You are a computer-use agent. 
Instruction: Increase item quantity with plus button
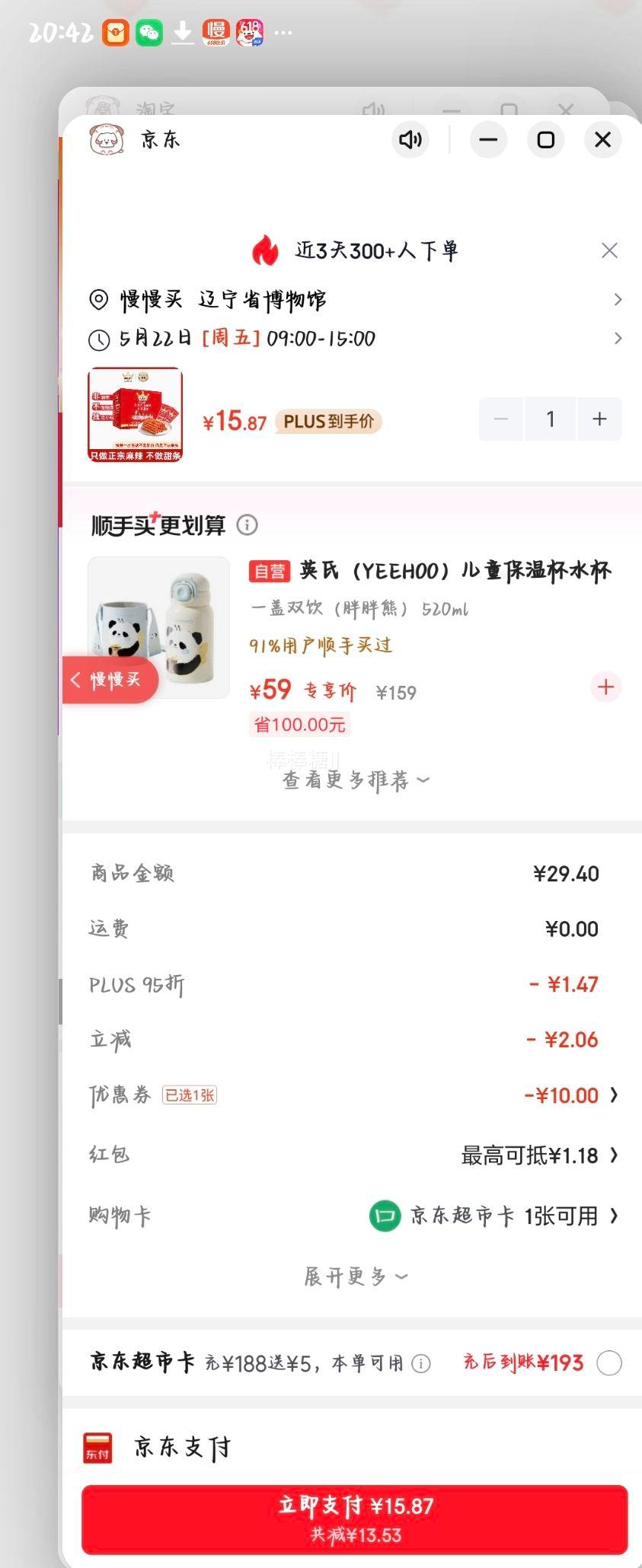(x=599, y=419)
